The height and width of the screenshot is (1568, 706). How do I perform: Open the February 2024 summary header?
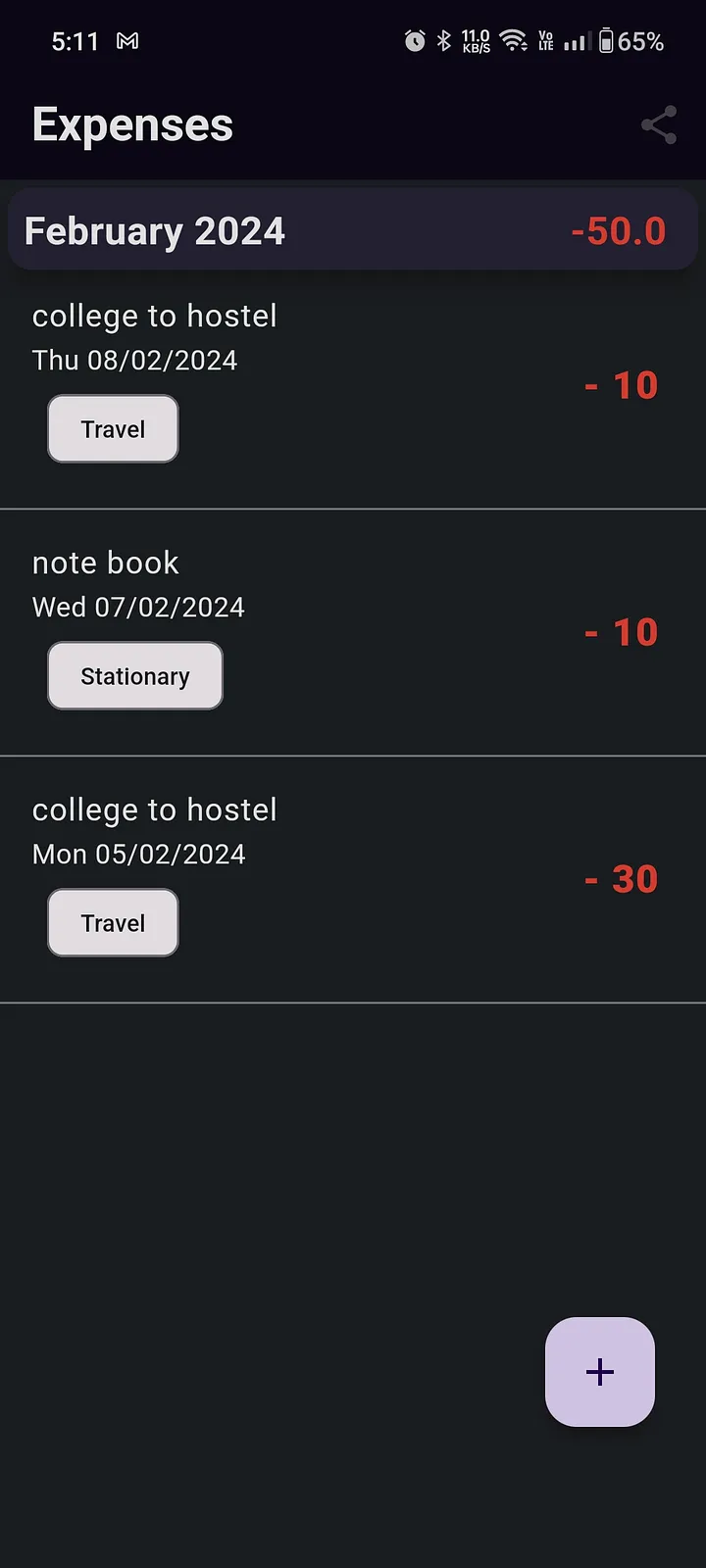coord(353,230)
